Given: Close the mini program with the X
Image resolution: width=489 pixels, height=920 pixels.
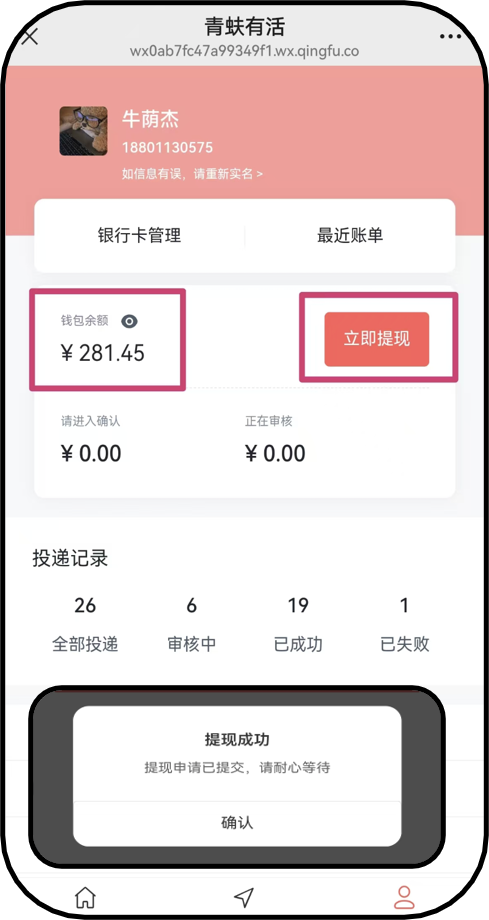Looking at the screenshot, I should pos(30,36).
